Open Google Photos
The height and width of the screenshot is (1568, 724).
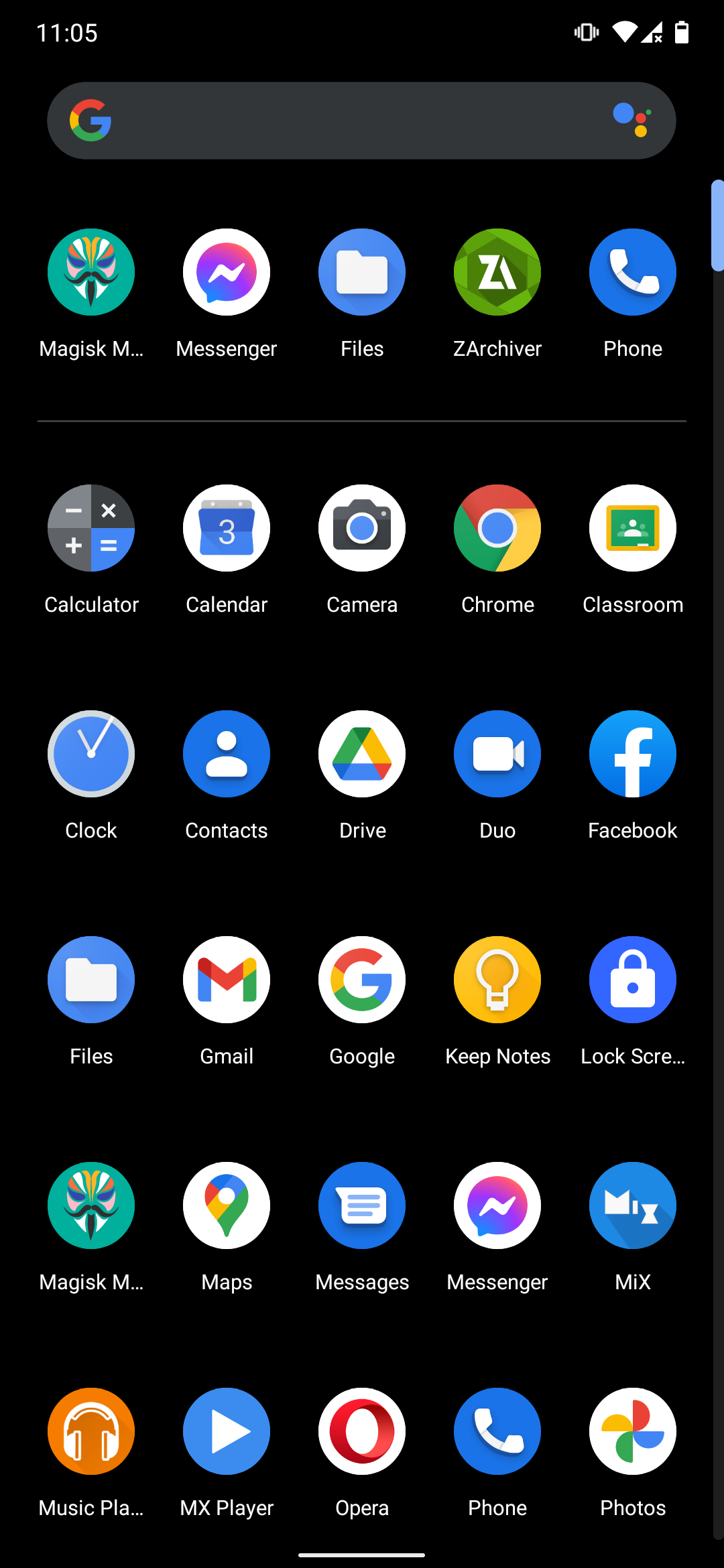point(632,1431)
